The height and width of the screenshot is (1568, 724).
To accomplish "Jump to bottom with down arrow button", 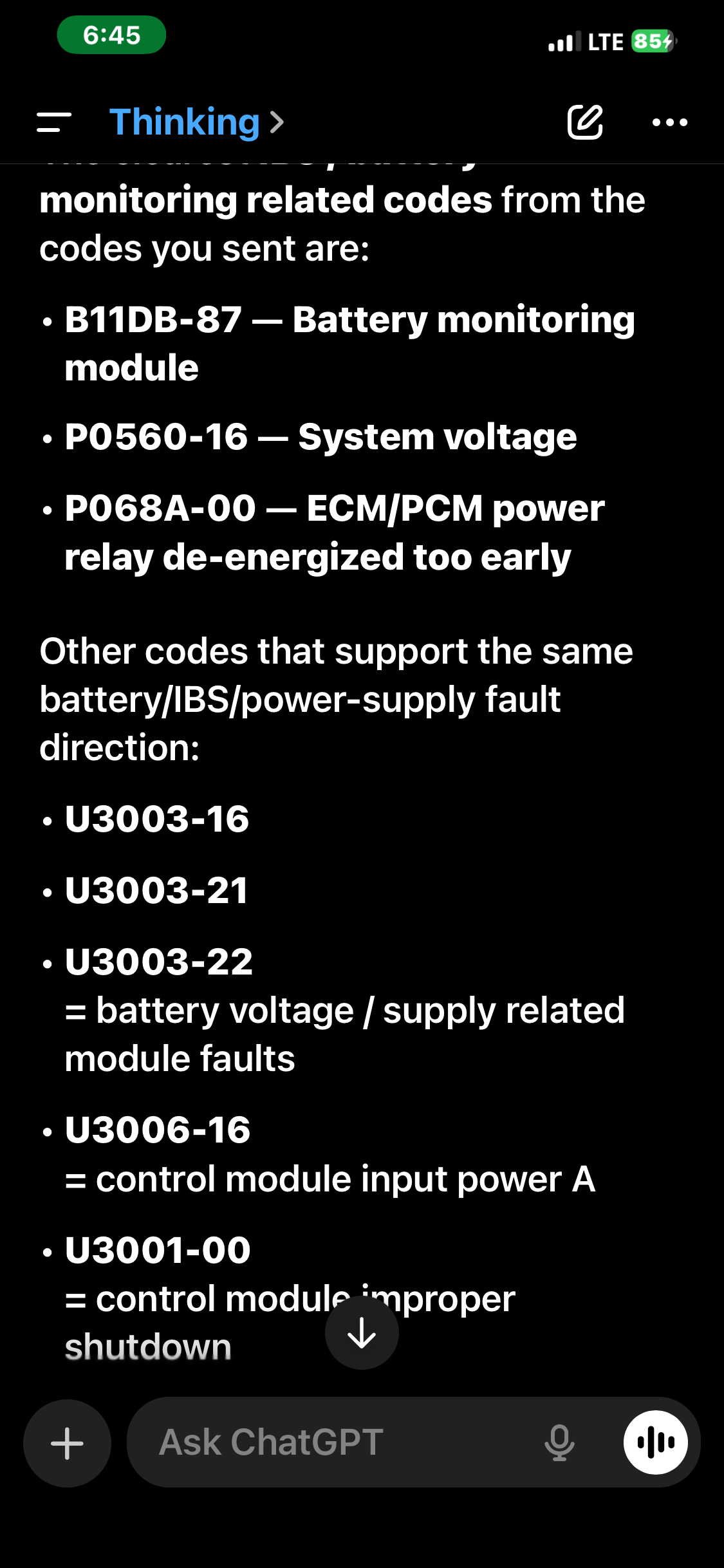I will 362,1332.
